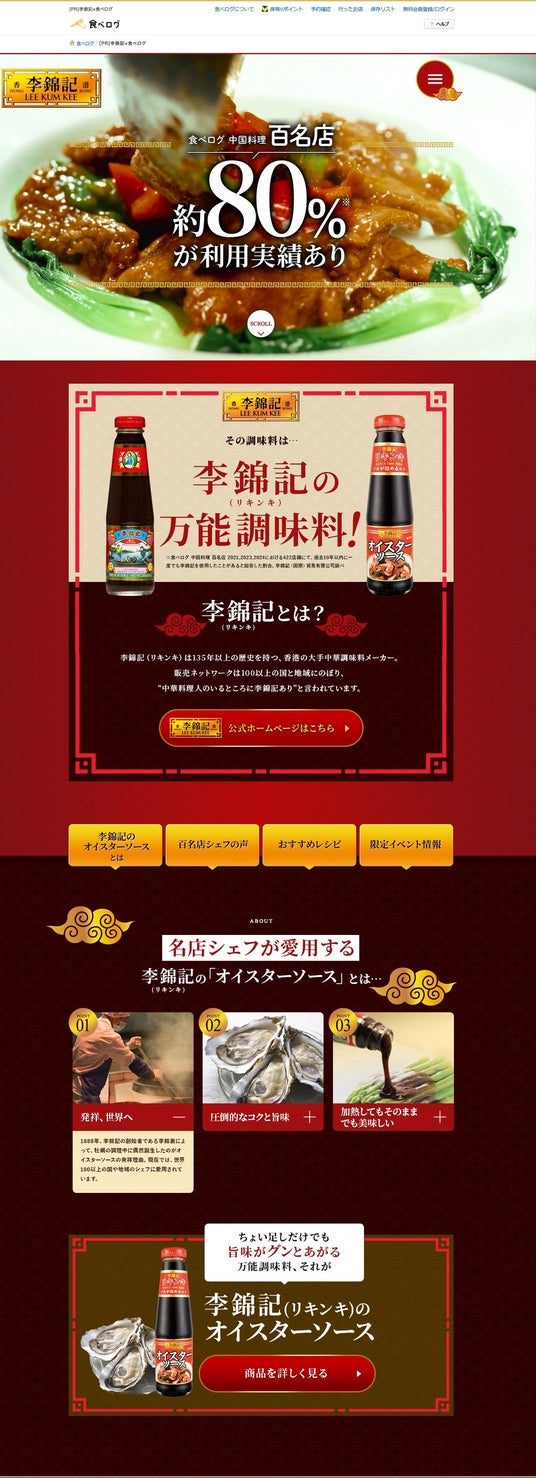Open the ヘルプ button in header

[439, 24]
